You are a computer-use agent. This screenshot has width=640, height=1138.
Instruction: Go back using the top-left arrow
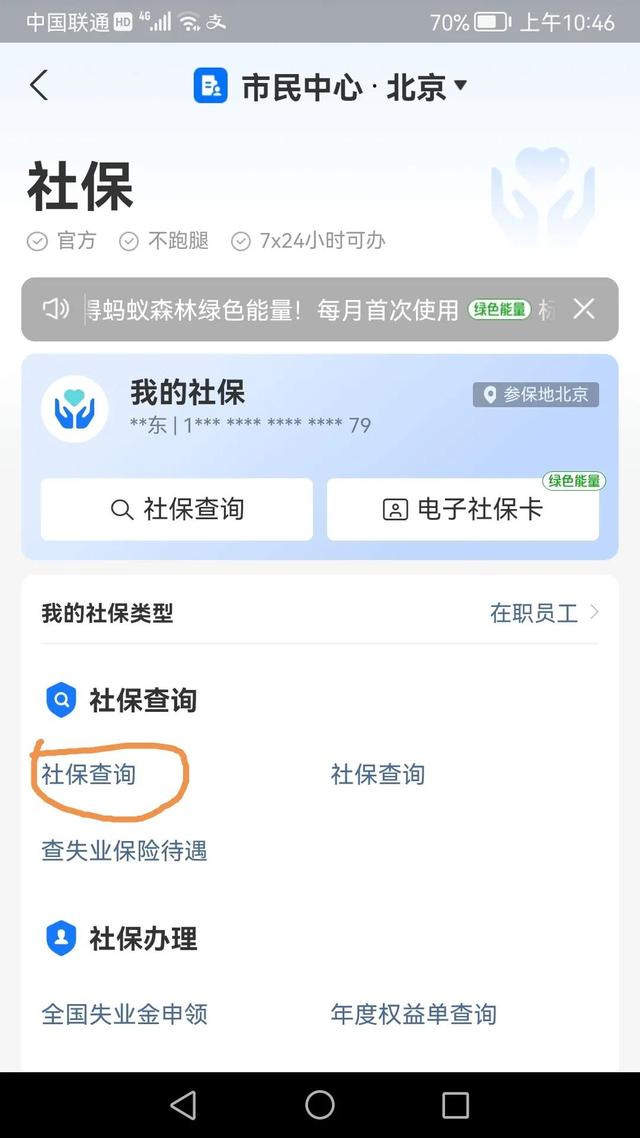pyautogui.click(x=39, y=86)
